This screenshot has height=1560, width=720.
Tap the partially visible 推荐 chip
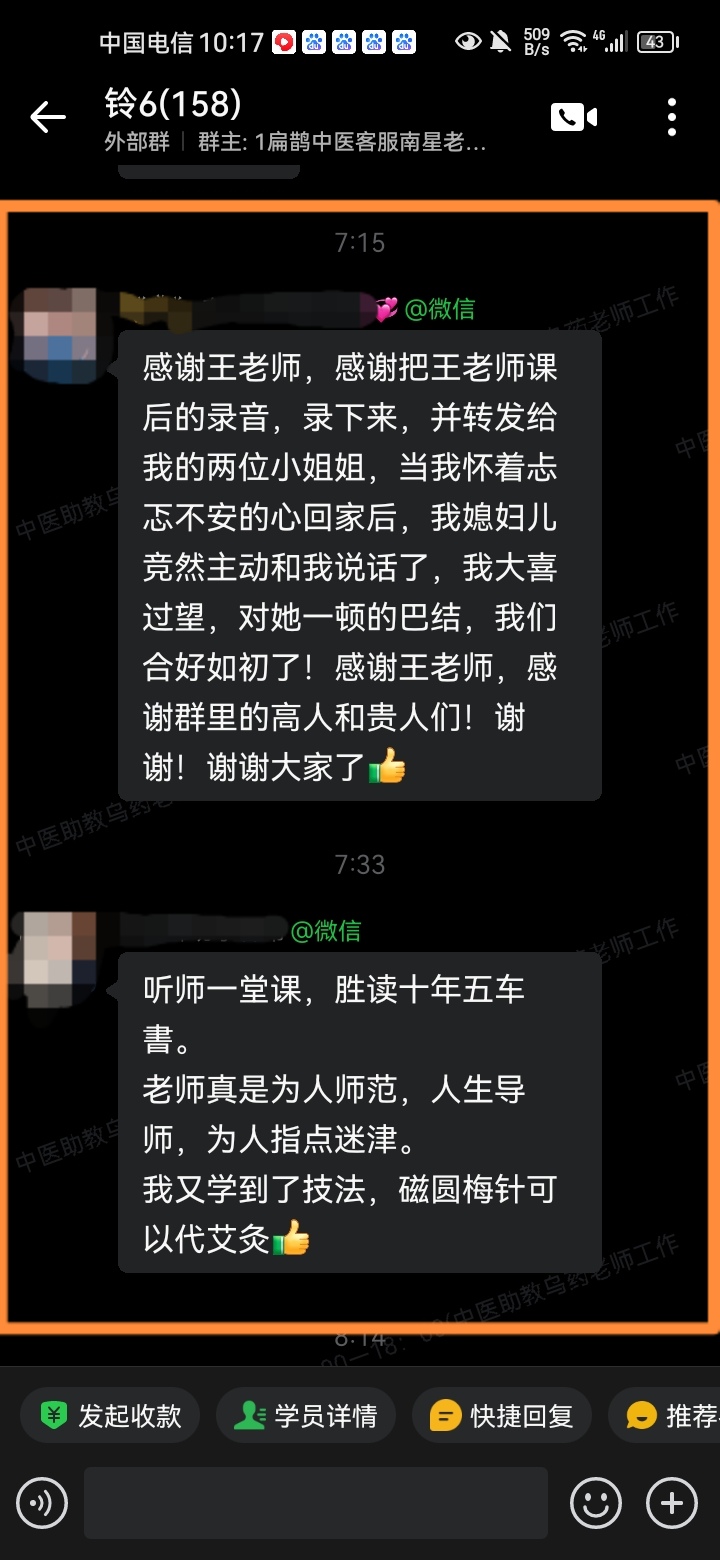click(670, 1416)
